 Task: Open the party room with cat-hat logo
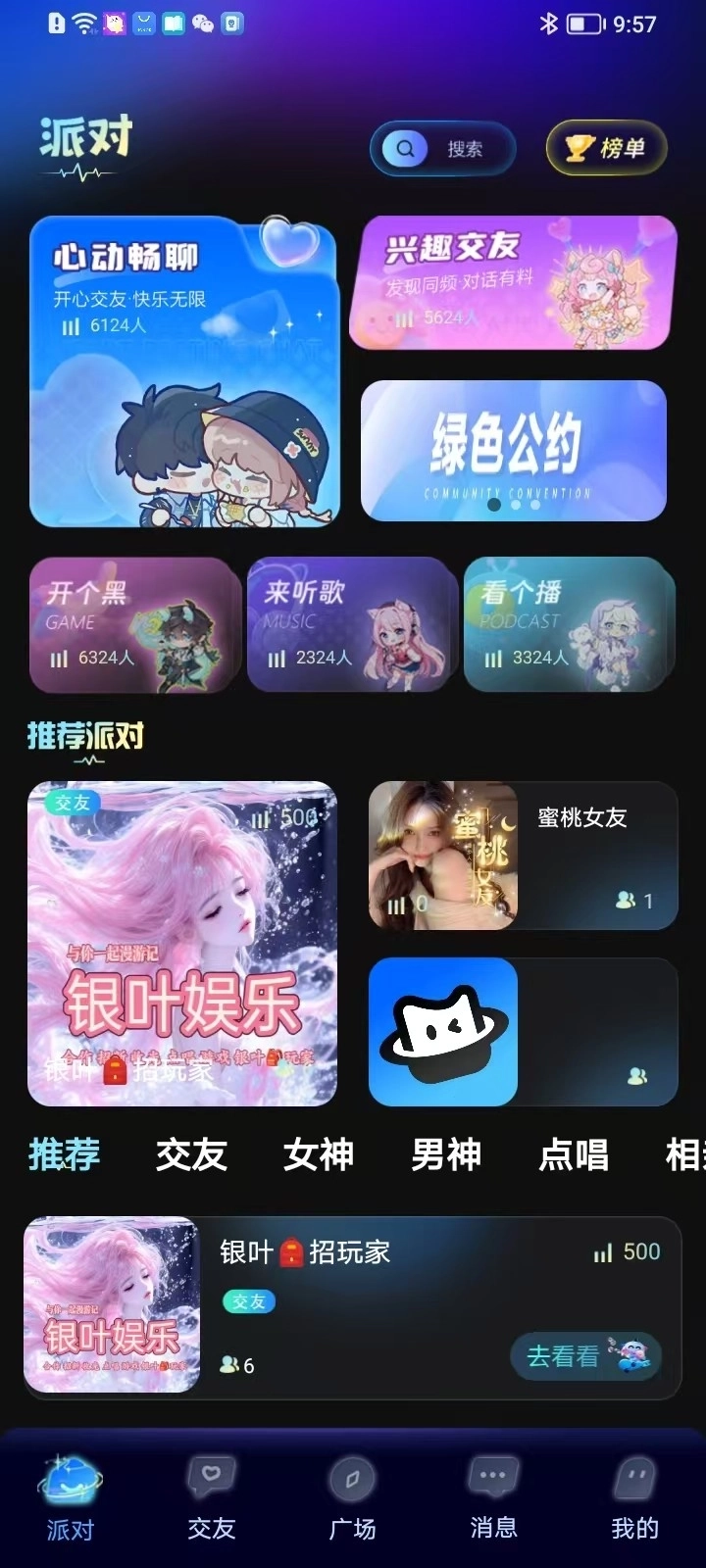click(523, 1032)
